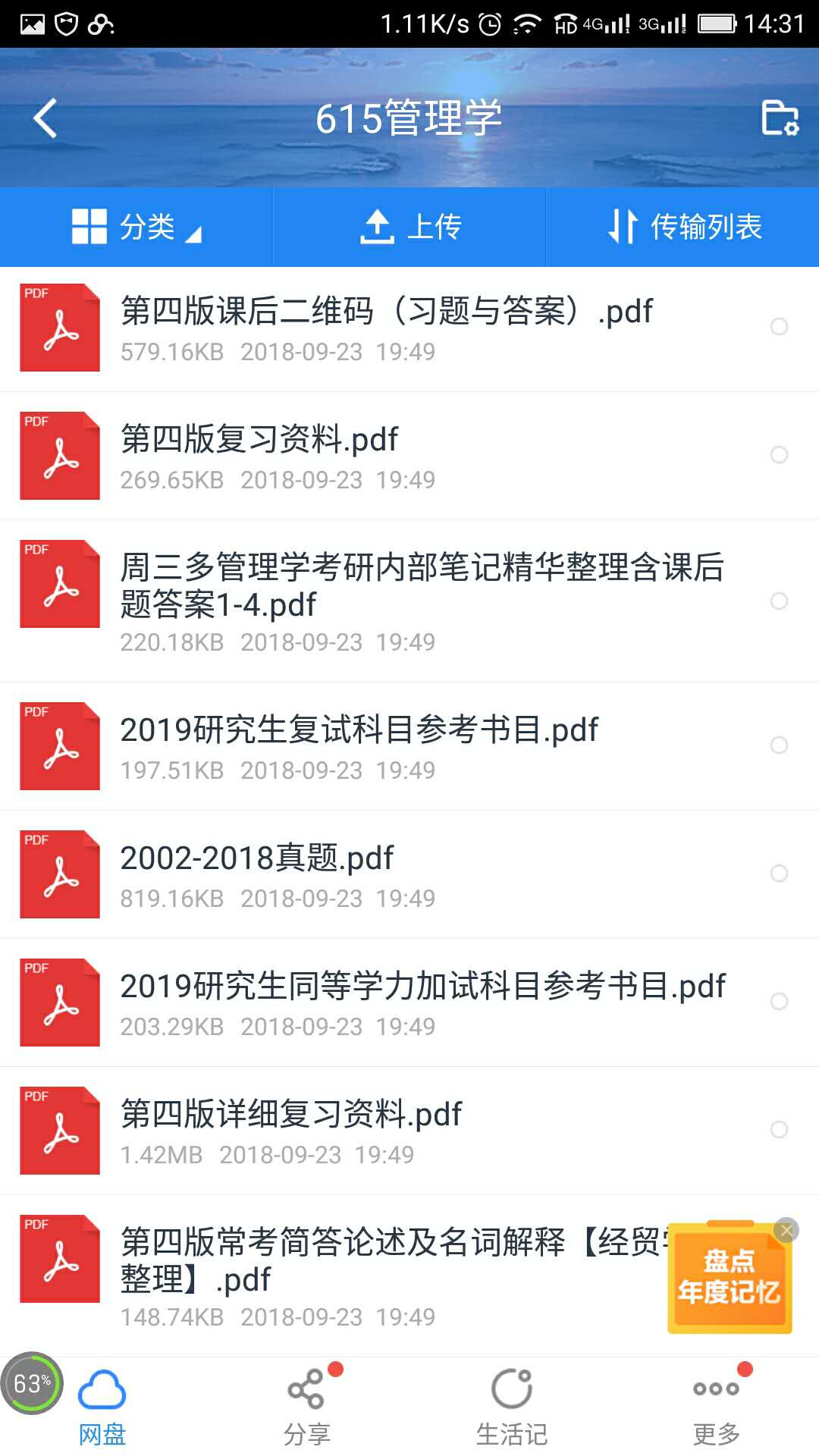Open 2002-2018真题.pdf
819x1456 pixels.
coord(409,874)
